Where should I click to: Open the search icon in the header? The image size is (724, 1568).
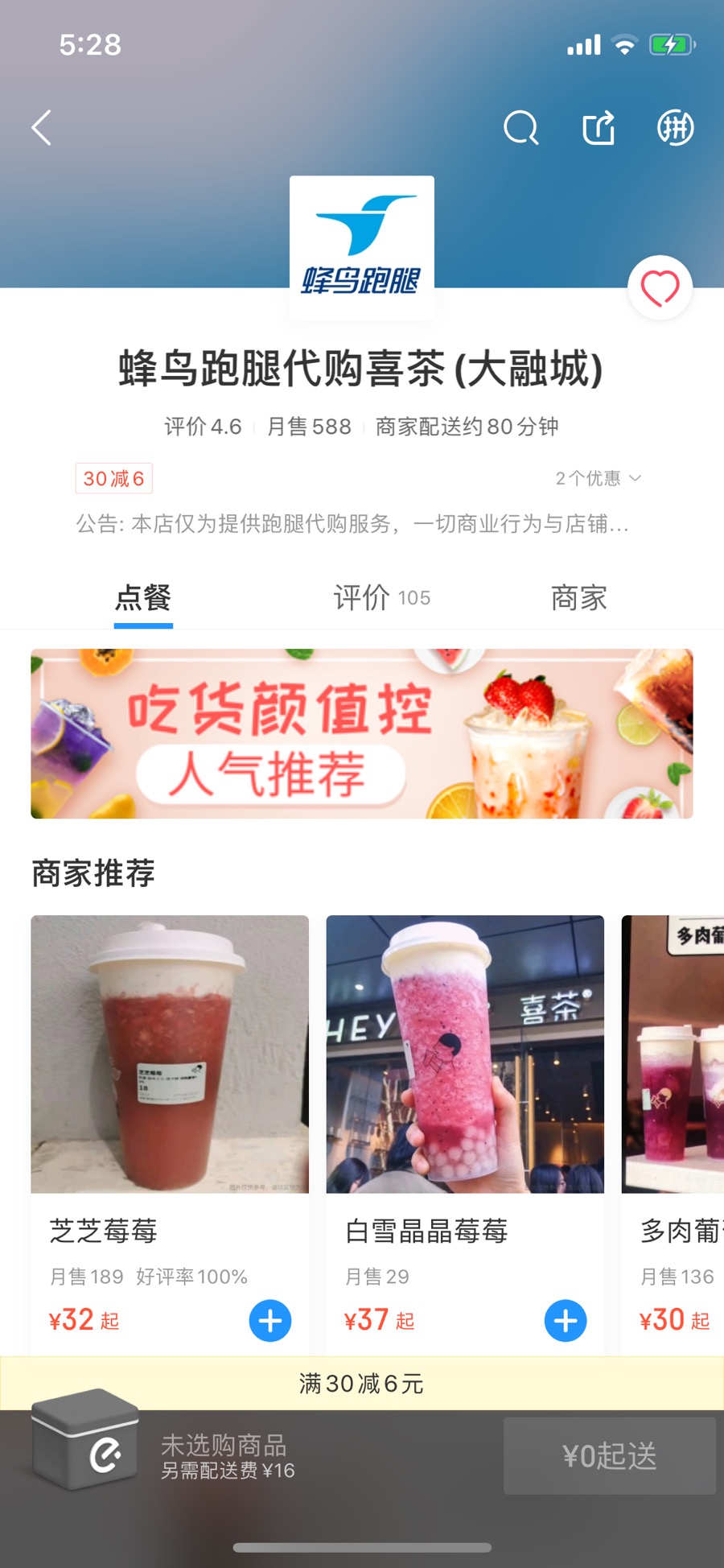520,128
